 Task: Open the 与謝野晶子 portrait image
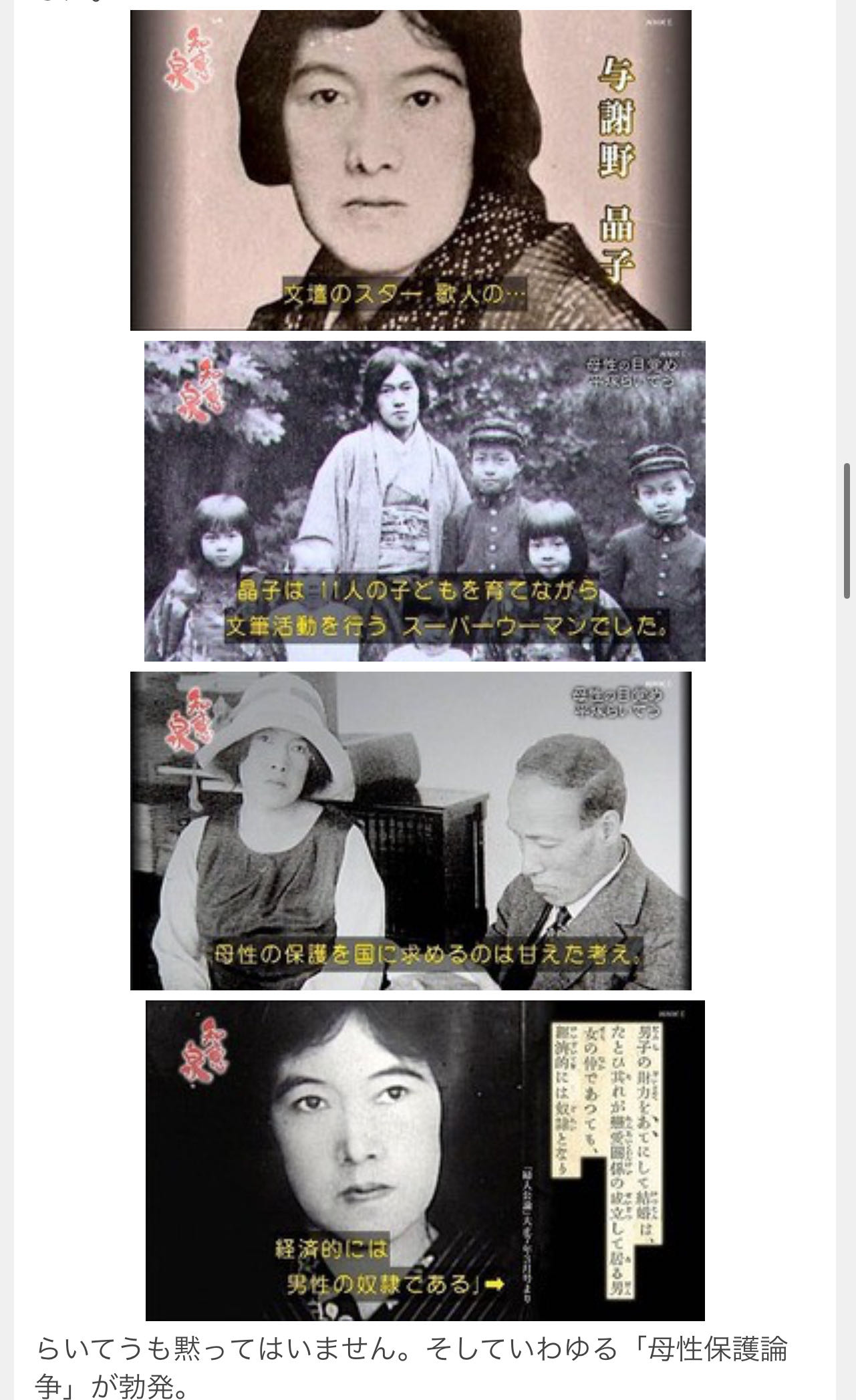[410, 170]
